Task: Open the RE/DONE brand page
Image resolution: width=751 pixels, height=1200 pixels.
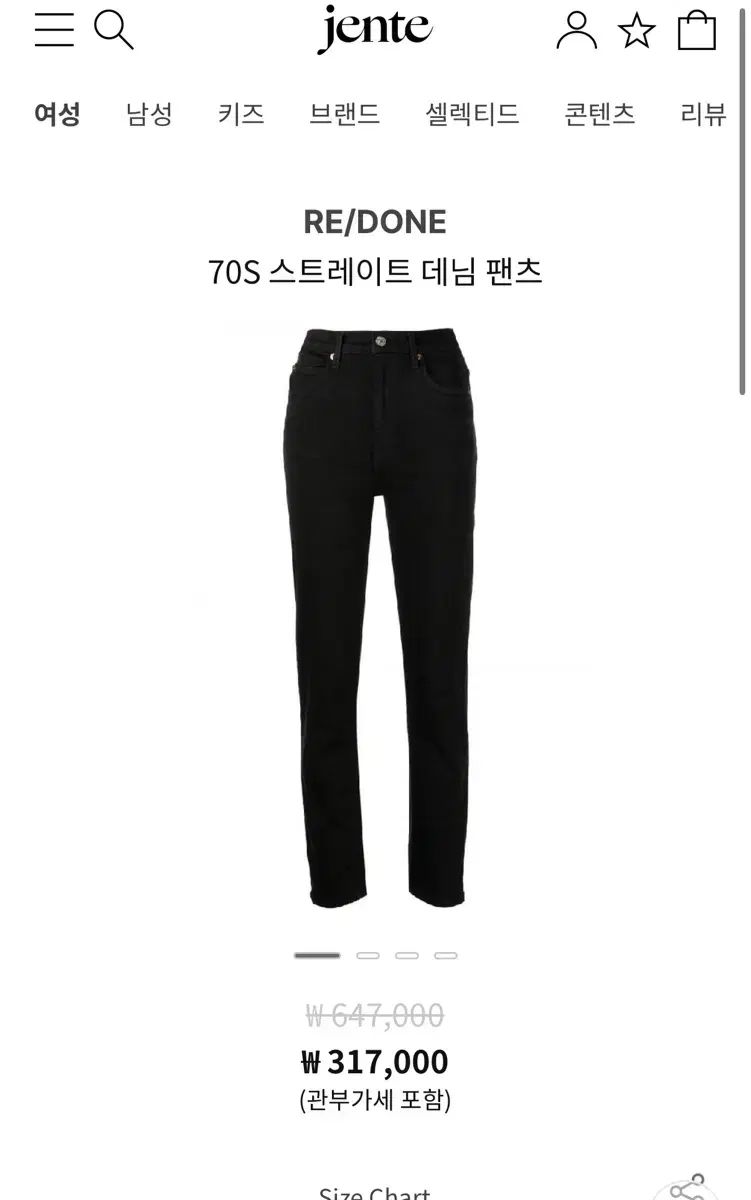Action: pyautogui.click(x=375, y=222)
